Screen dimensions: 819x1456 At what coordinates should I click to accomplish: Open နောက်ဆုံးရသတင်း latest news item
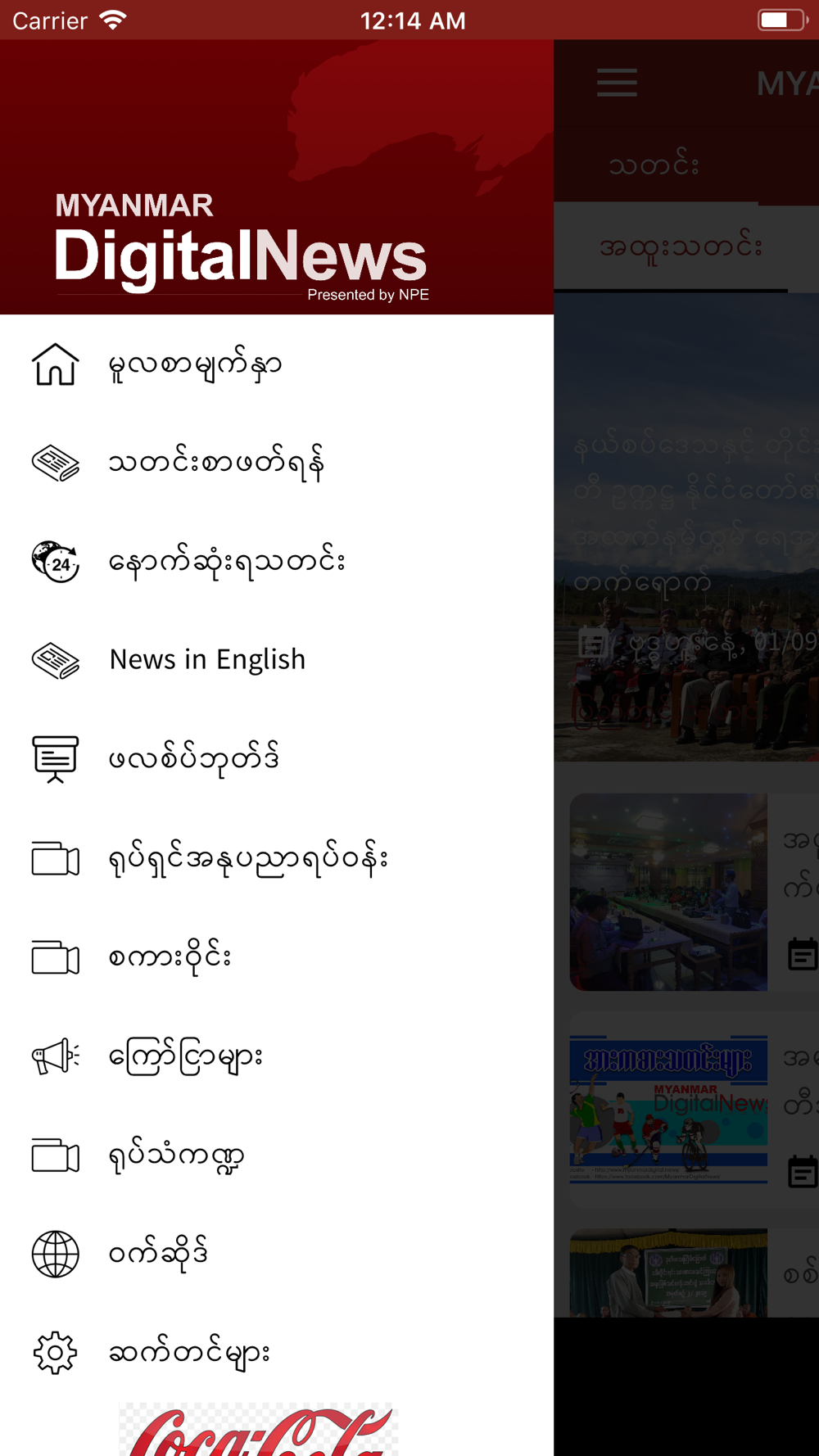[277, 562]
